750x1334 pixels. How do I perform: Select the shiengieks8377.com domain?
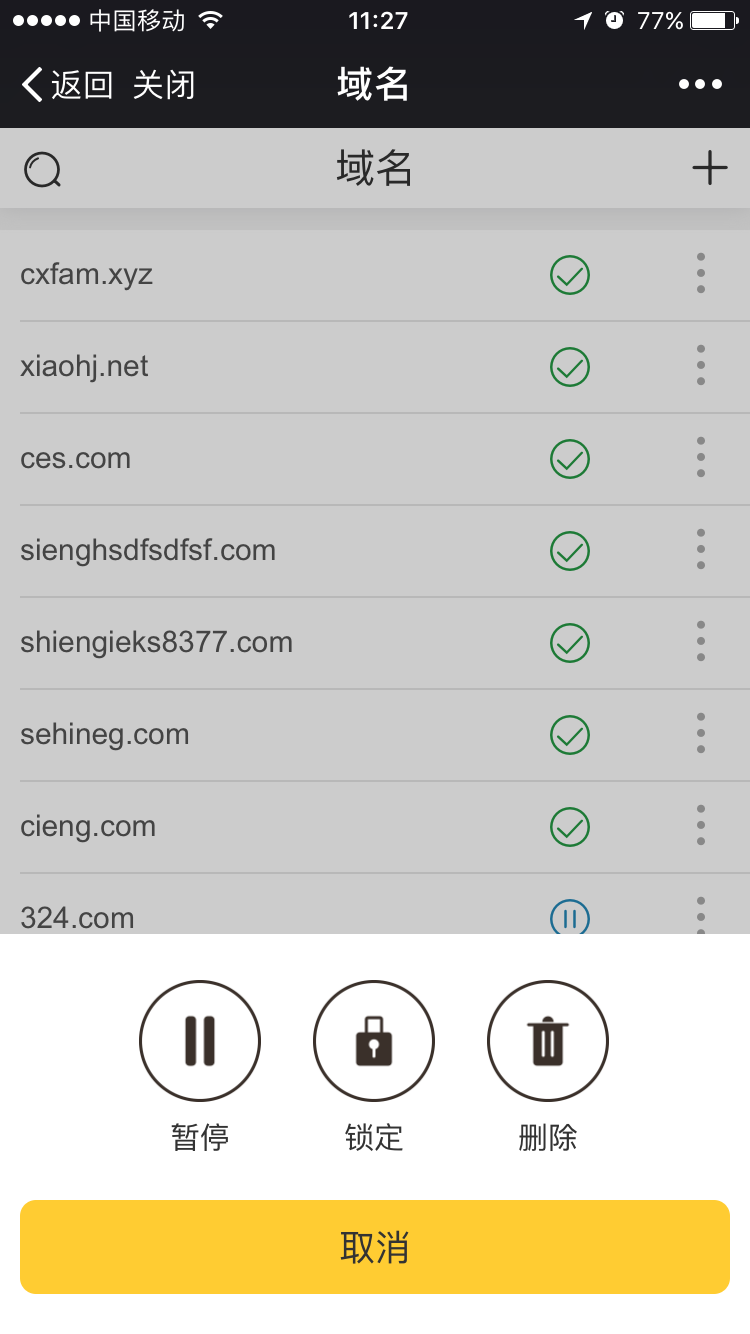pyautogui.click(x=157, y=642)
